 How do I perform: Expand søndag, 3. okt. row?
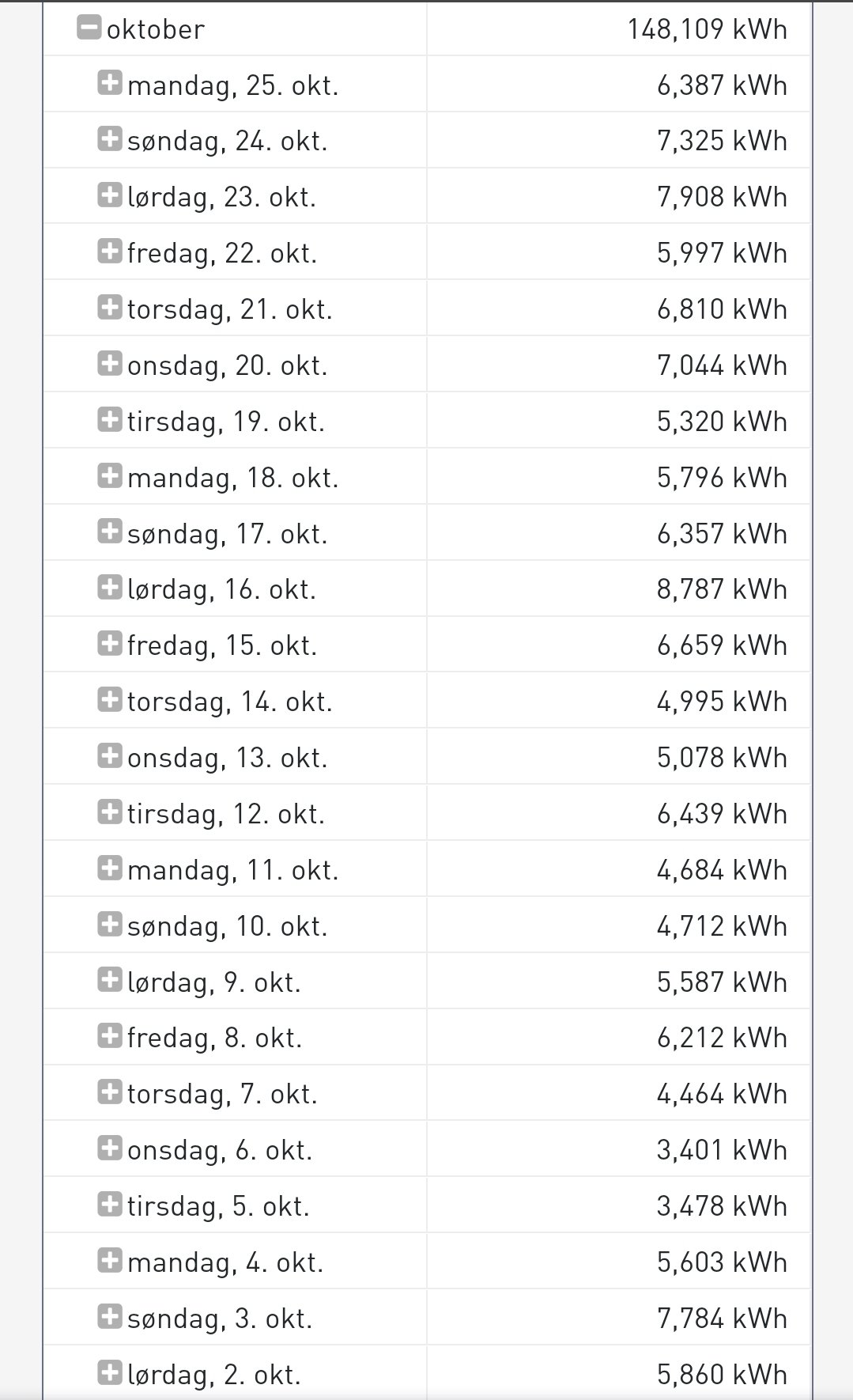coord(110,1317)
